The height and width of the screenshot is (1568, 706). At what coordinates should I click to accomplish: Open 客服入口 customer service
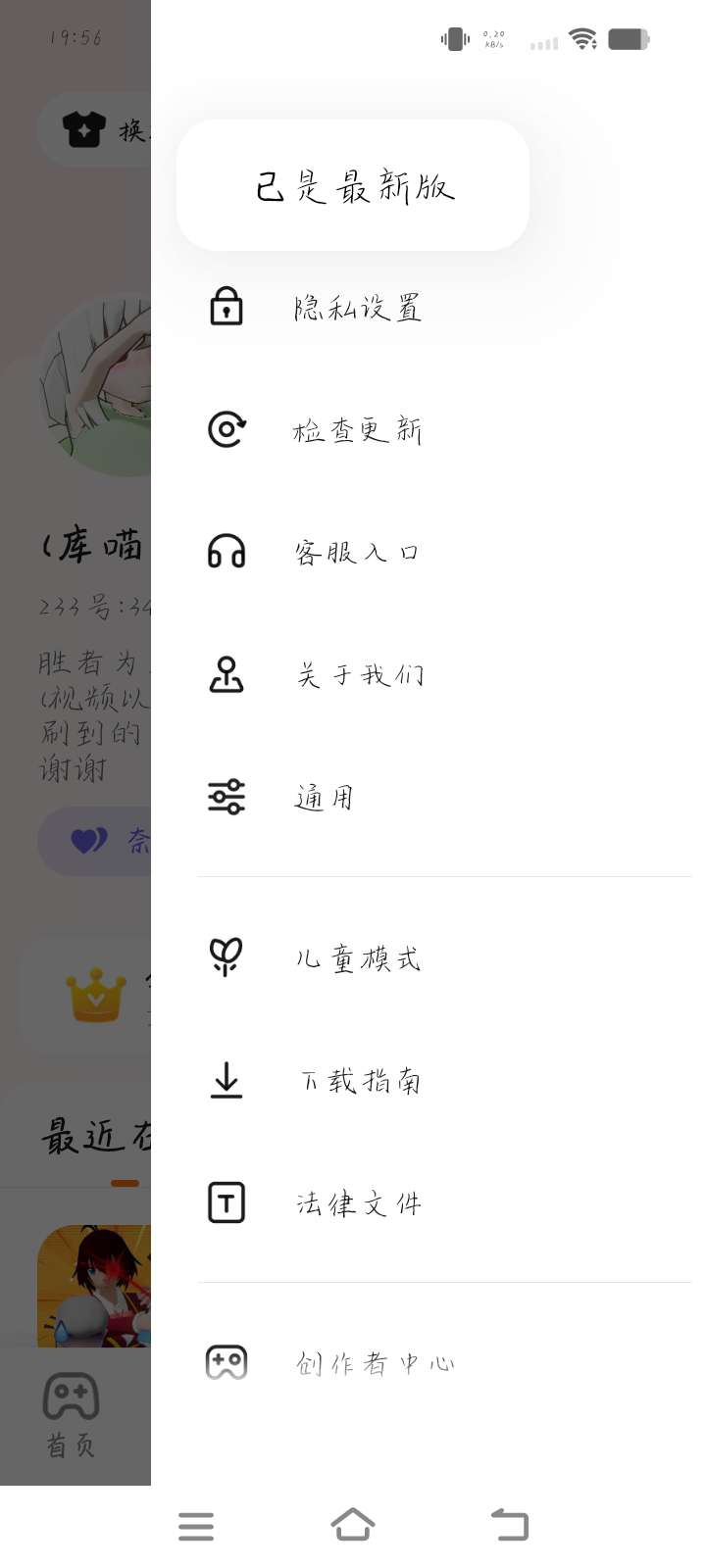pos(358,553)
